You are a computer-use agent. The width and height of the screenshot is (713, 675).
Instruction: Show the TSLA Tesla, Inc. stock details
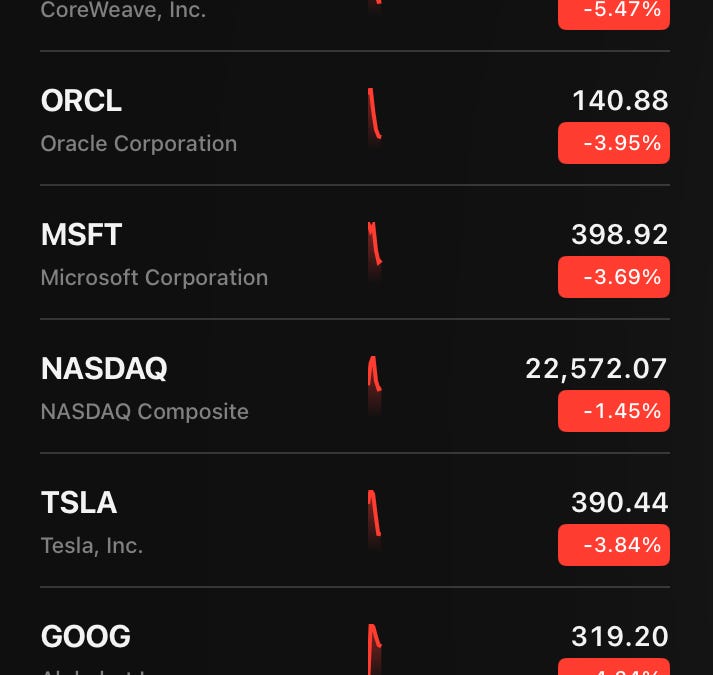coord(200,522)
